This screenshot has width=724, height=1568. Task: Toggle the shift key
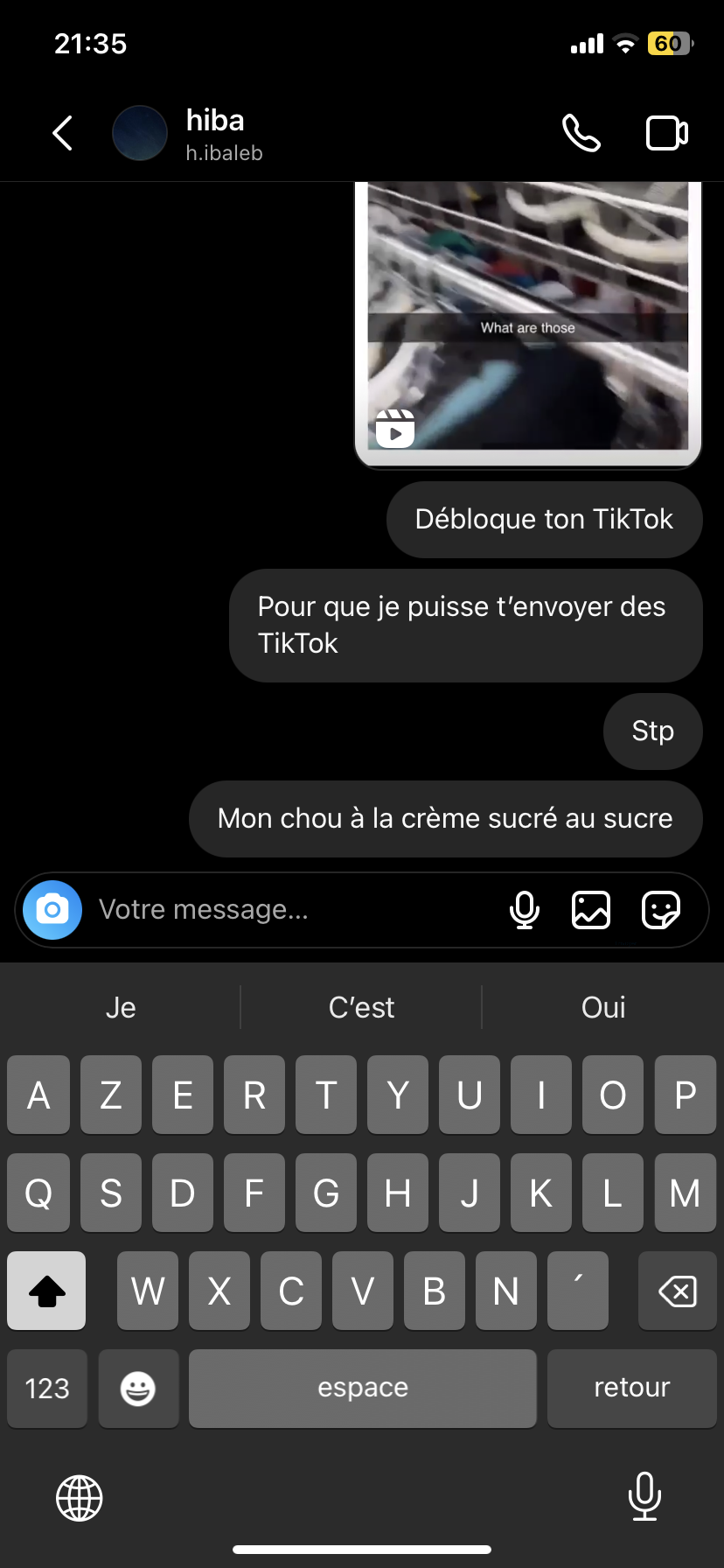point(47,1291)
